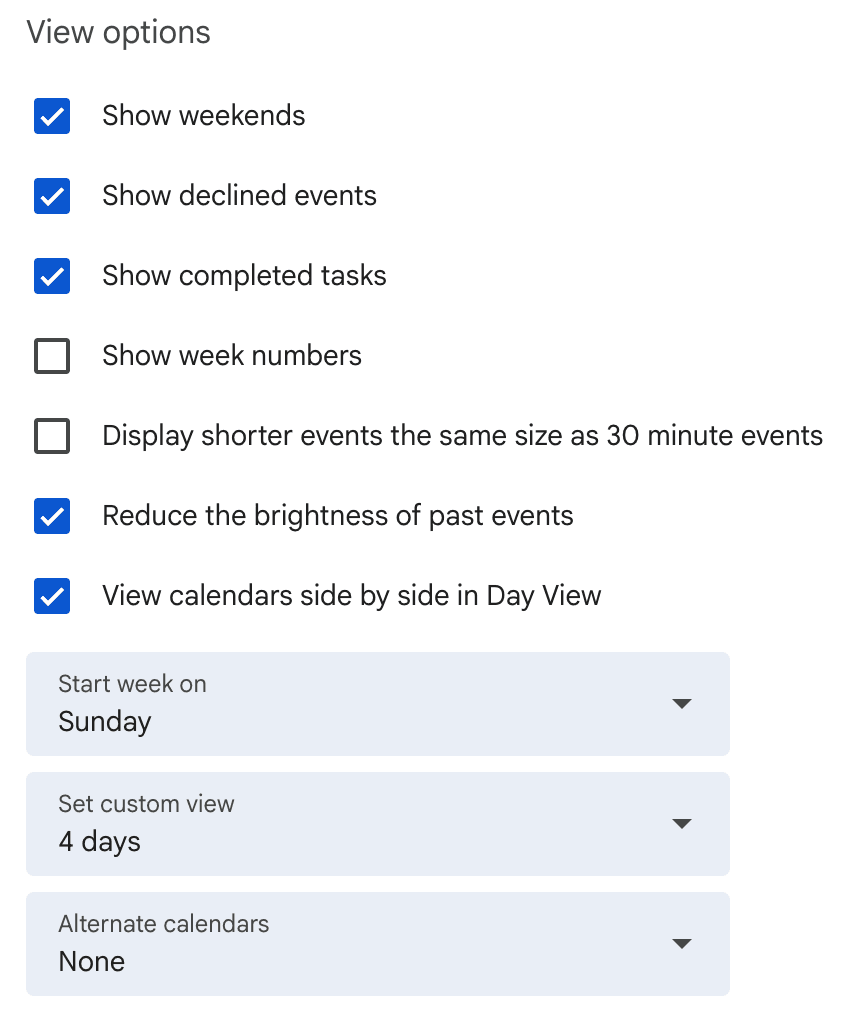Viewport: 854px width, 1026px height.
Task: Click the View options heading
Action: [118, 32]
